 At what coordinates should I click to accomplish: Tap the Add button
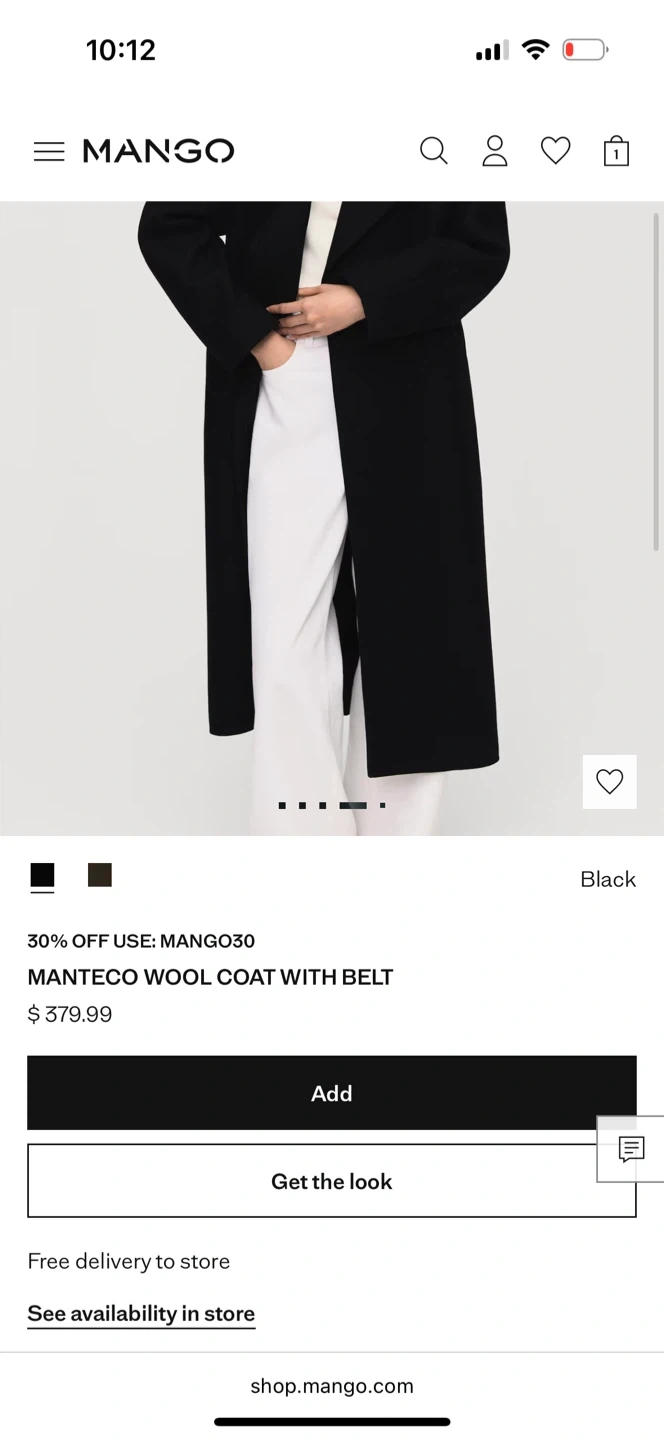tap(331, 1093)
